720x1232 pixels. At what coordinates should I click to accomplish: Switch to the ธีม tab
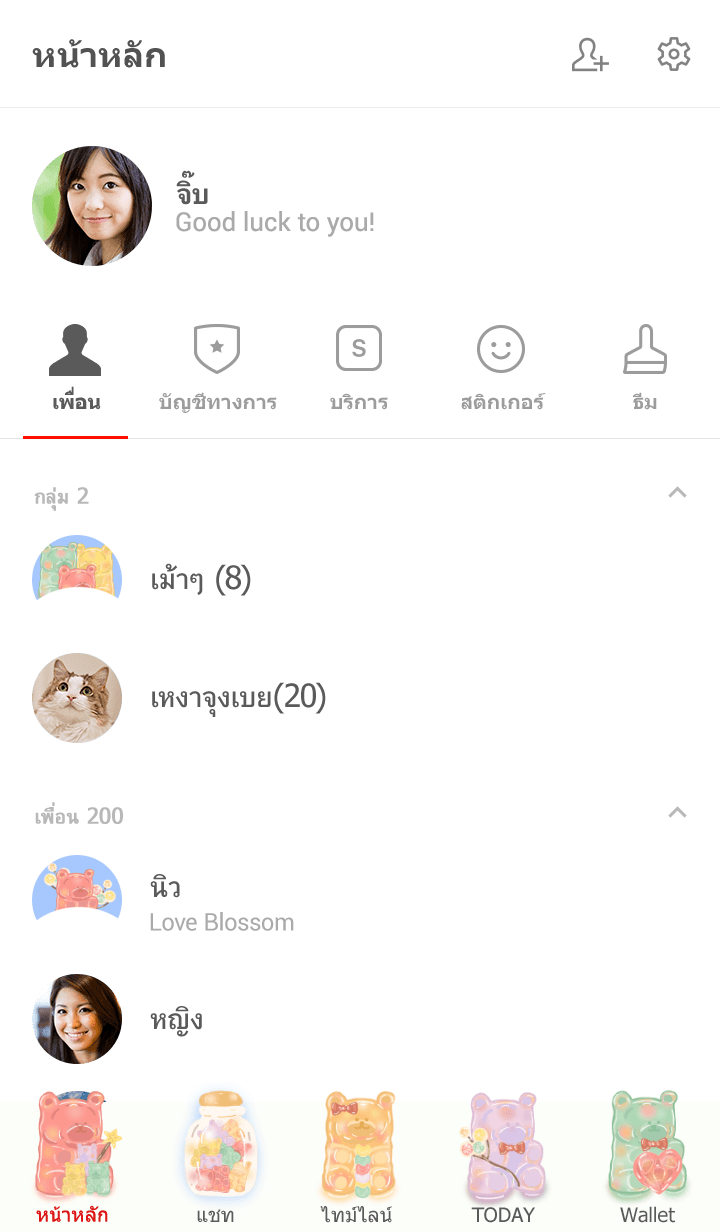(644, 370)
